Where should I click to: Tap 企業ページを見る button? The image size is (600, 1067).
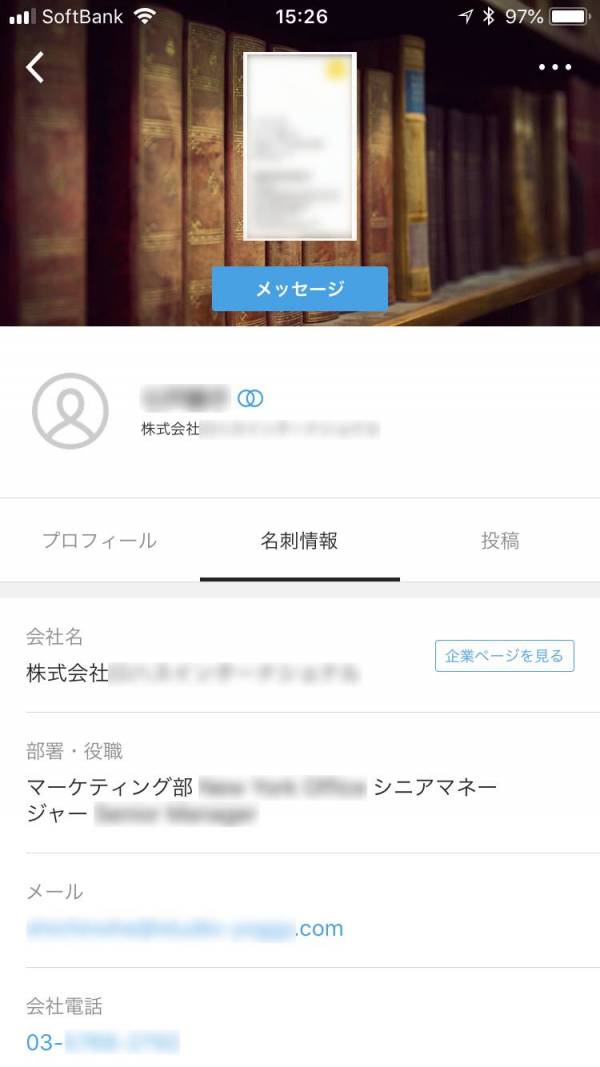(504, 656)
